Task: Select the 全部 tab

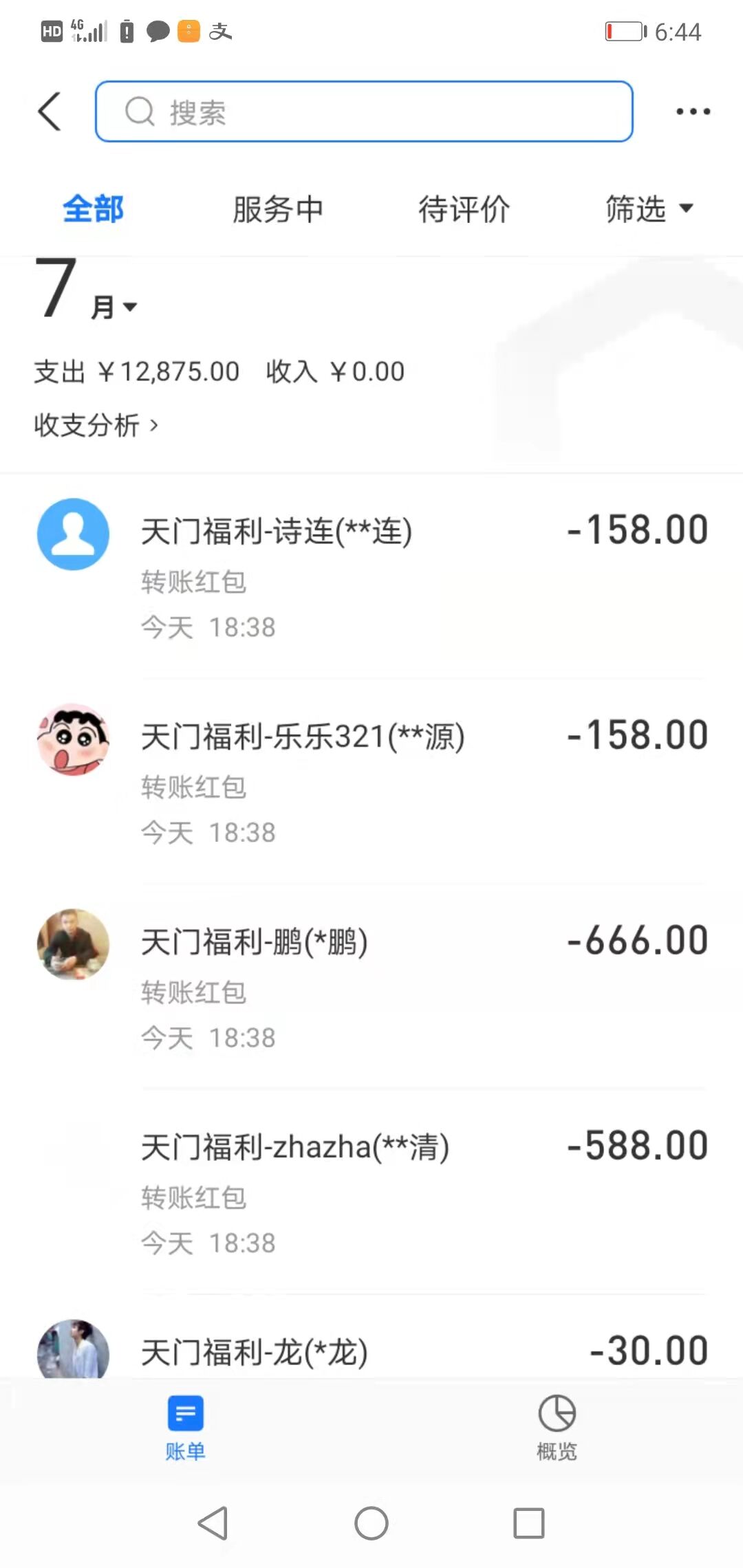Action: coord(94,210)
